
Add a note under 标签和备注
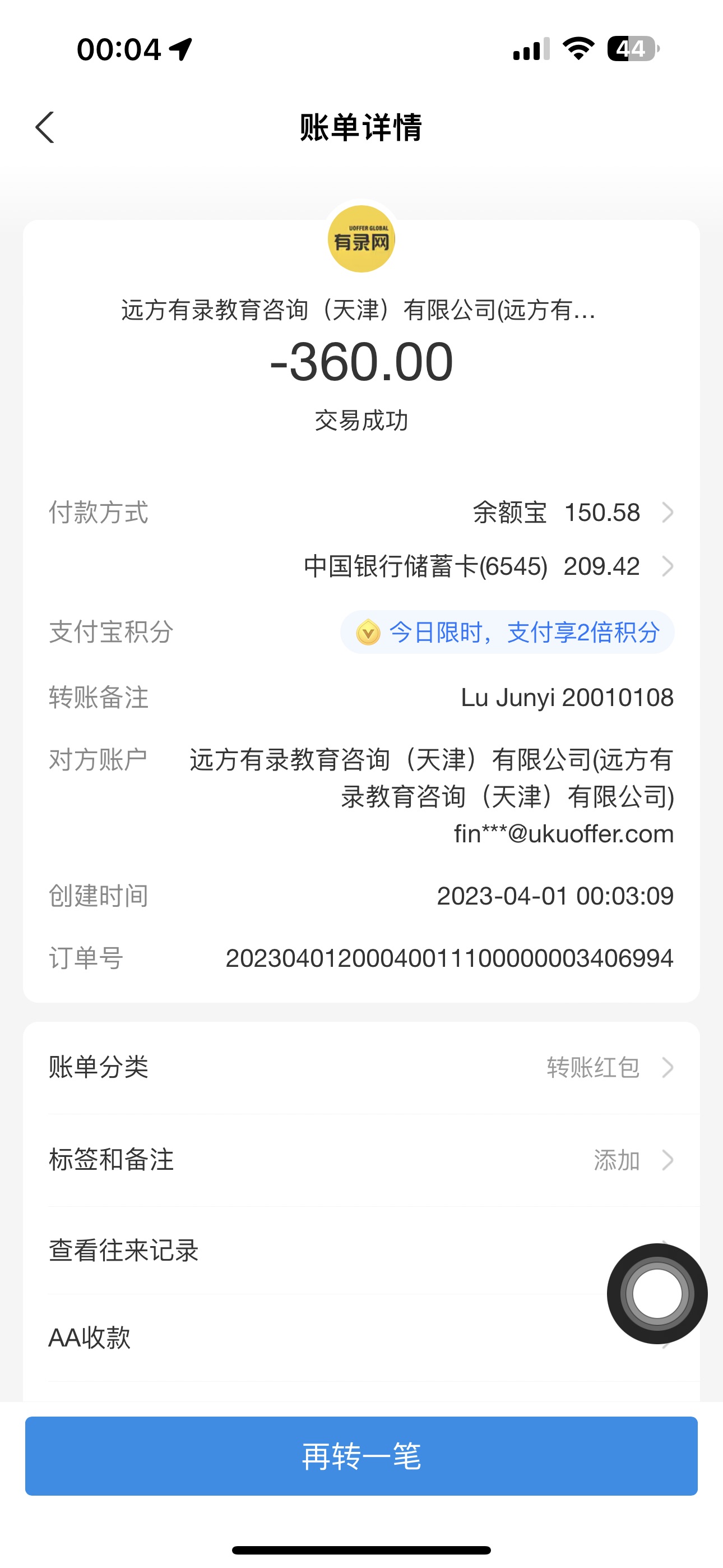tap(361, 1160)
